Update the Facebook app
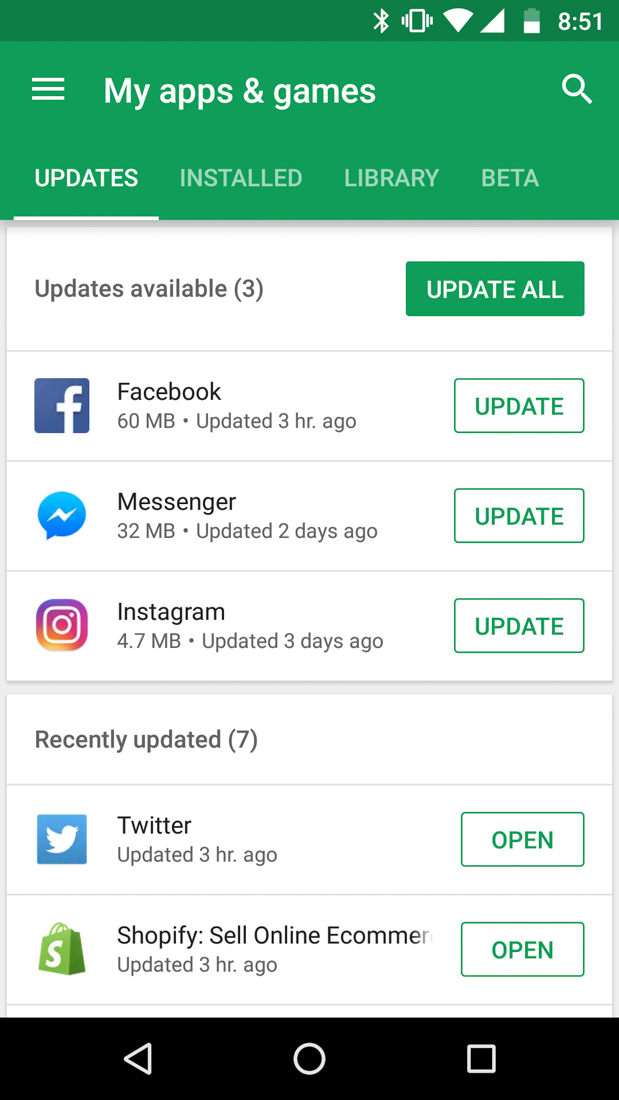 click(x=518, y=406)
